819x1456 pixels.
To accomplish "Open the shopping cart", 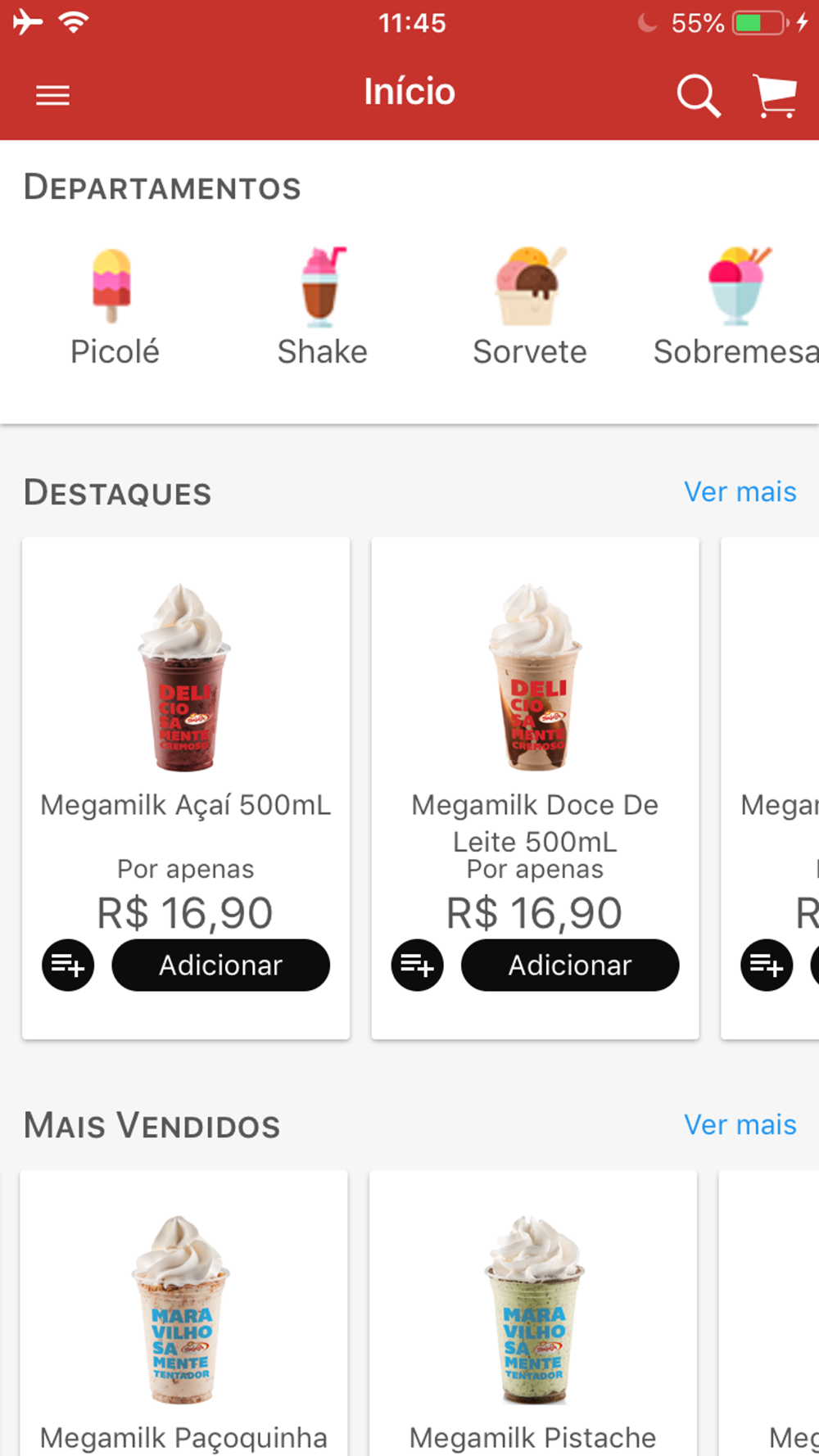I will 774,96.
